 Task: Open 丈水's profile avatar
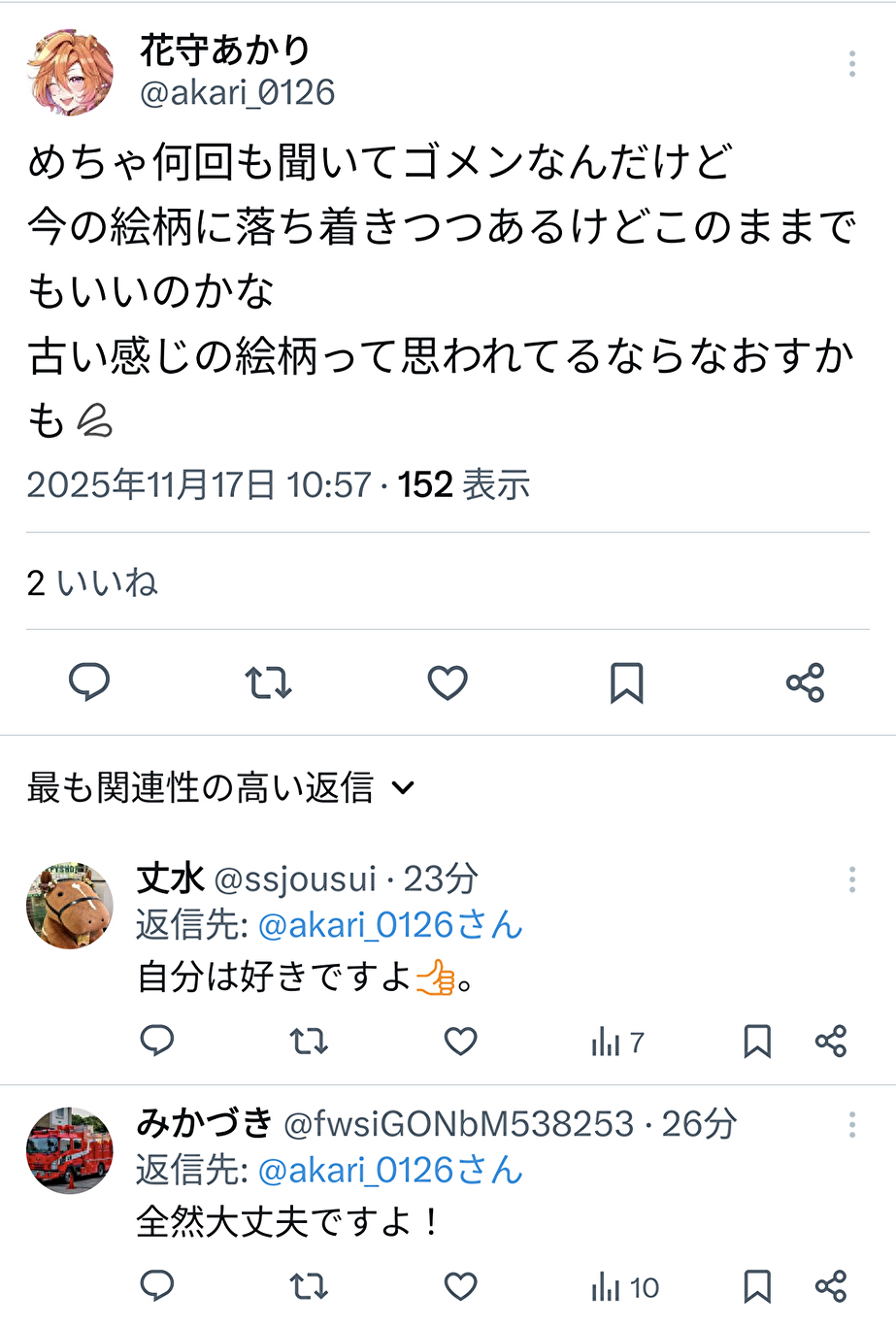[x=69, y=905]
